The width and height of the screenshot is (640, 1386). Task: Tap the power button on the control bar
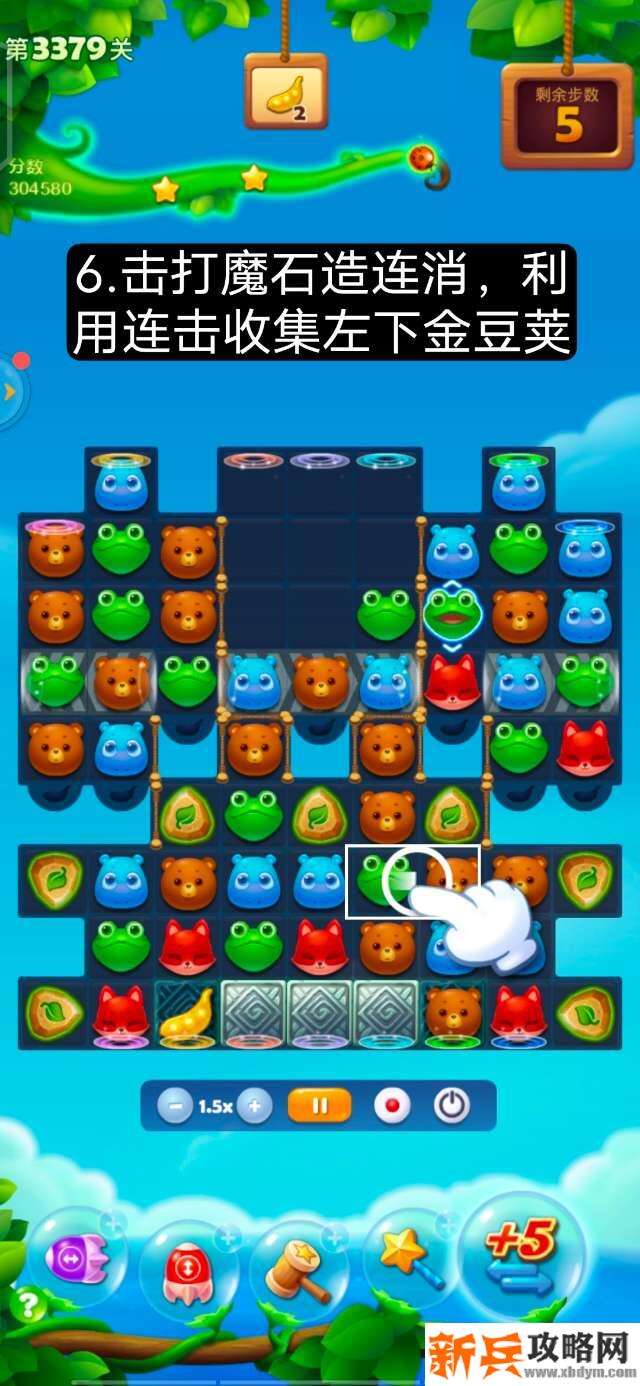point(452,1106)
